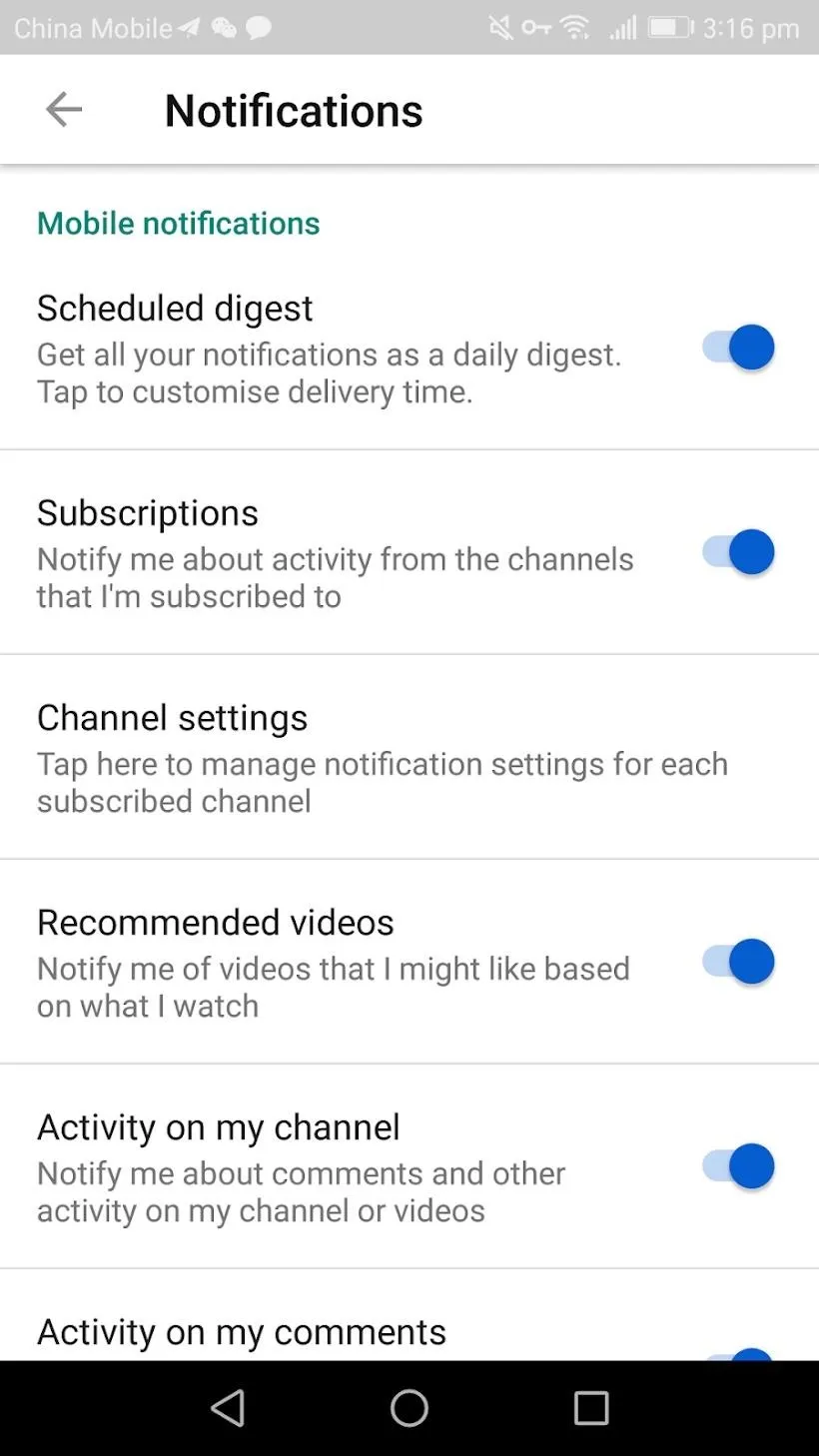Go back from Notifications settings
Image resolution: width=819 pixels, height=1456 pixels.
coord(64,110)
